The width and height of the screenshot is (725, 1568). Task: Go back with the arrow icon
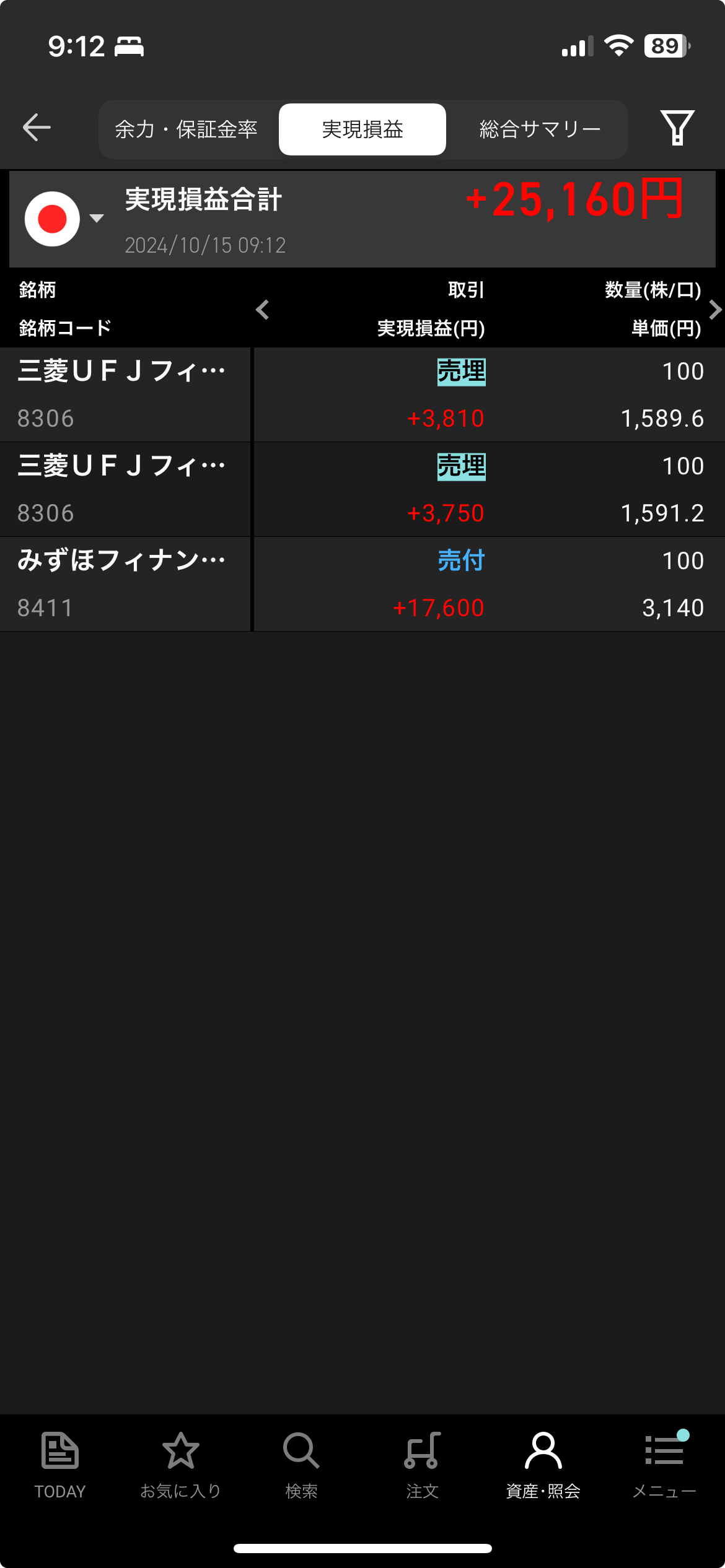click(x=37, y=128)
